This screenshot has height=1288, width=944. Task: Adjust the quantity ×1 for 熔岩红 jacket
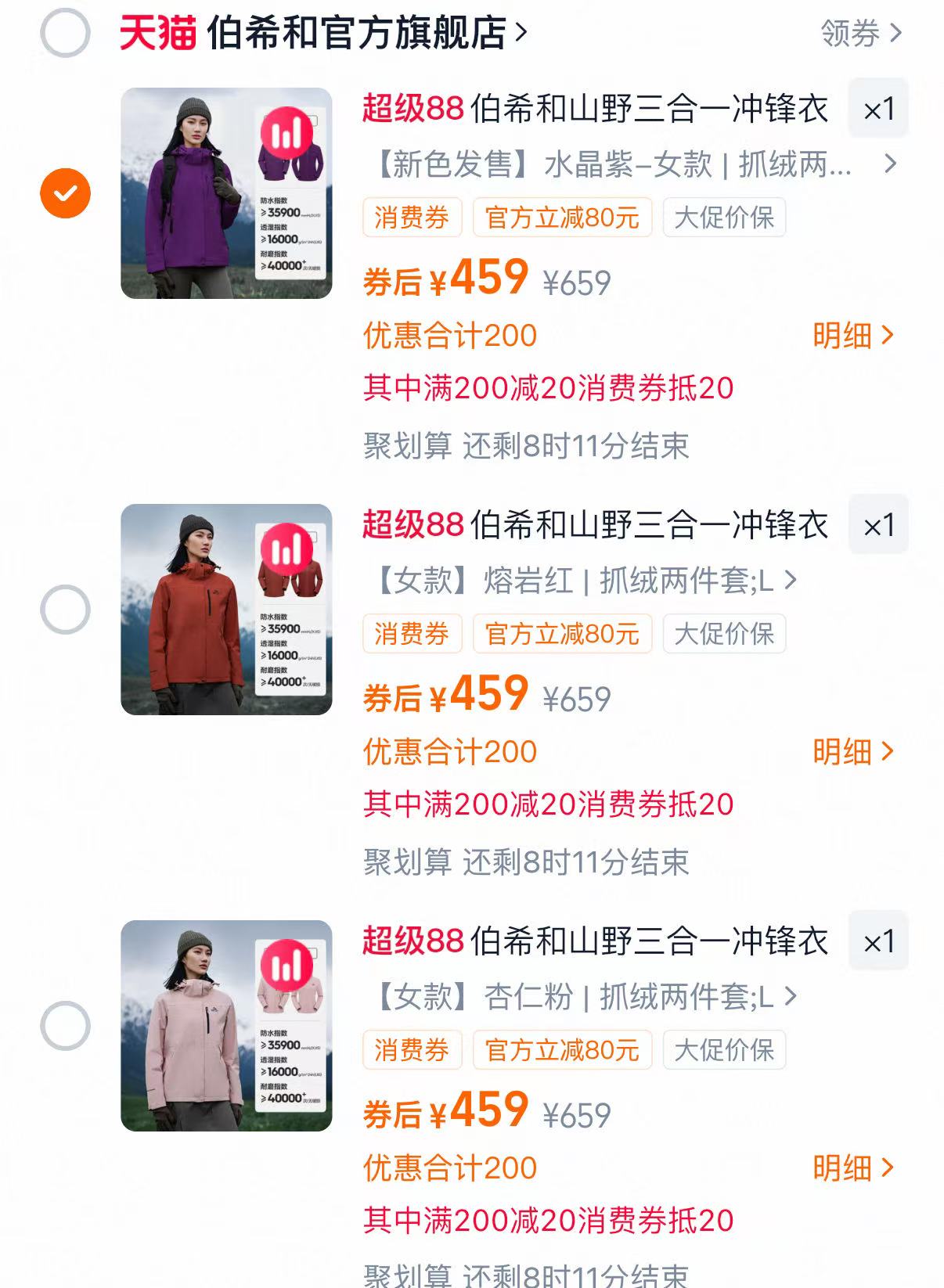(878, 525)
